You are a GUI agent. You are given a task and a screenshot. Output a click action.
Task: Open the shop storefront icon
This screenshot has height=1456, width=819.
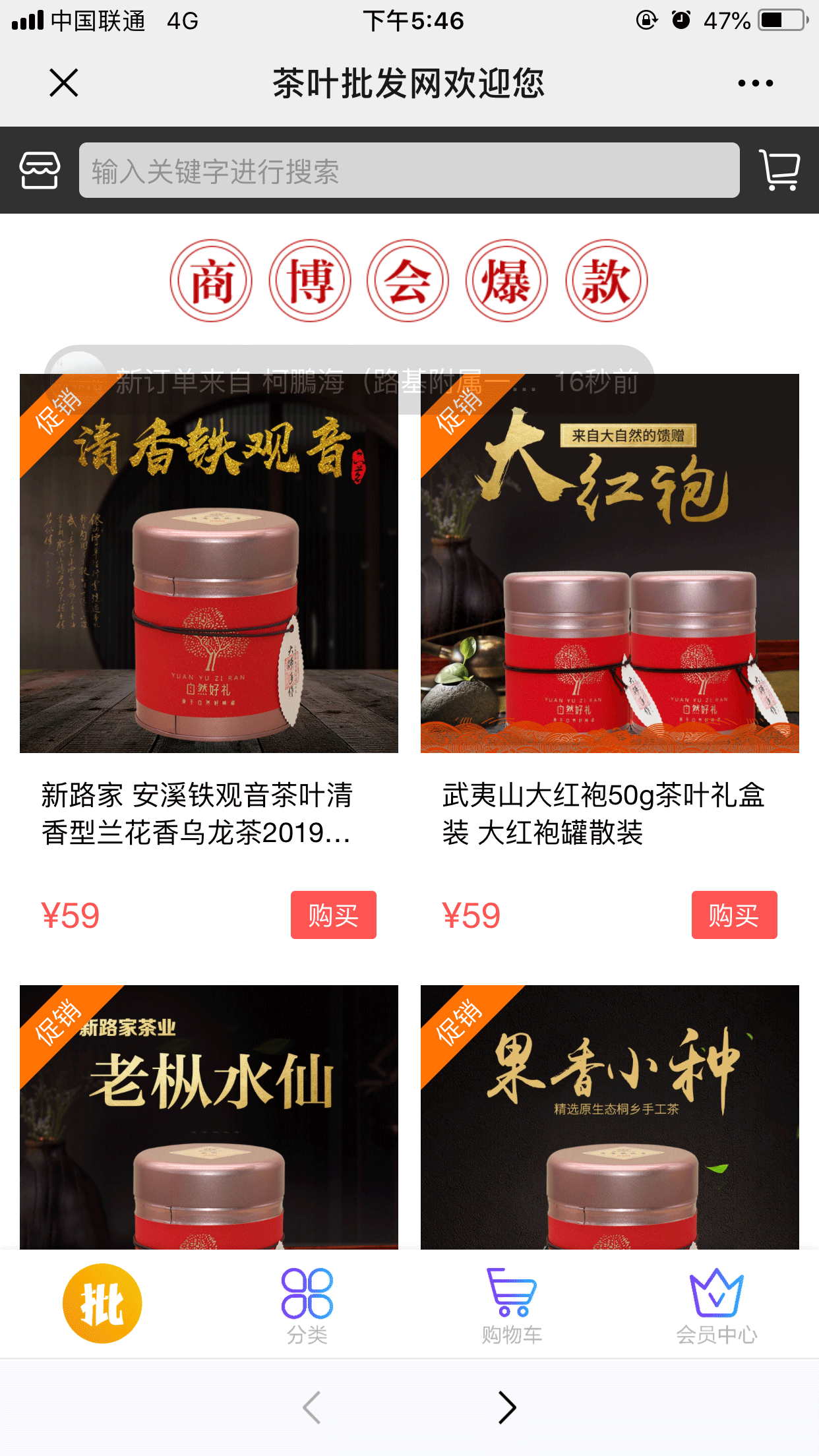(40, 170)
